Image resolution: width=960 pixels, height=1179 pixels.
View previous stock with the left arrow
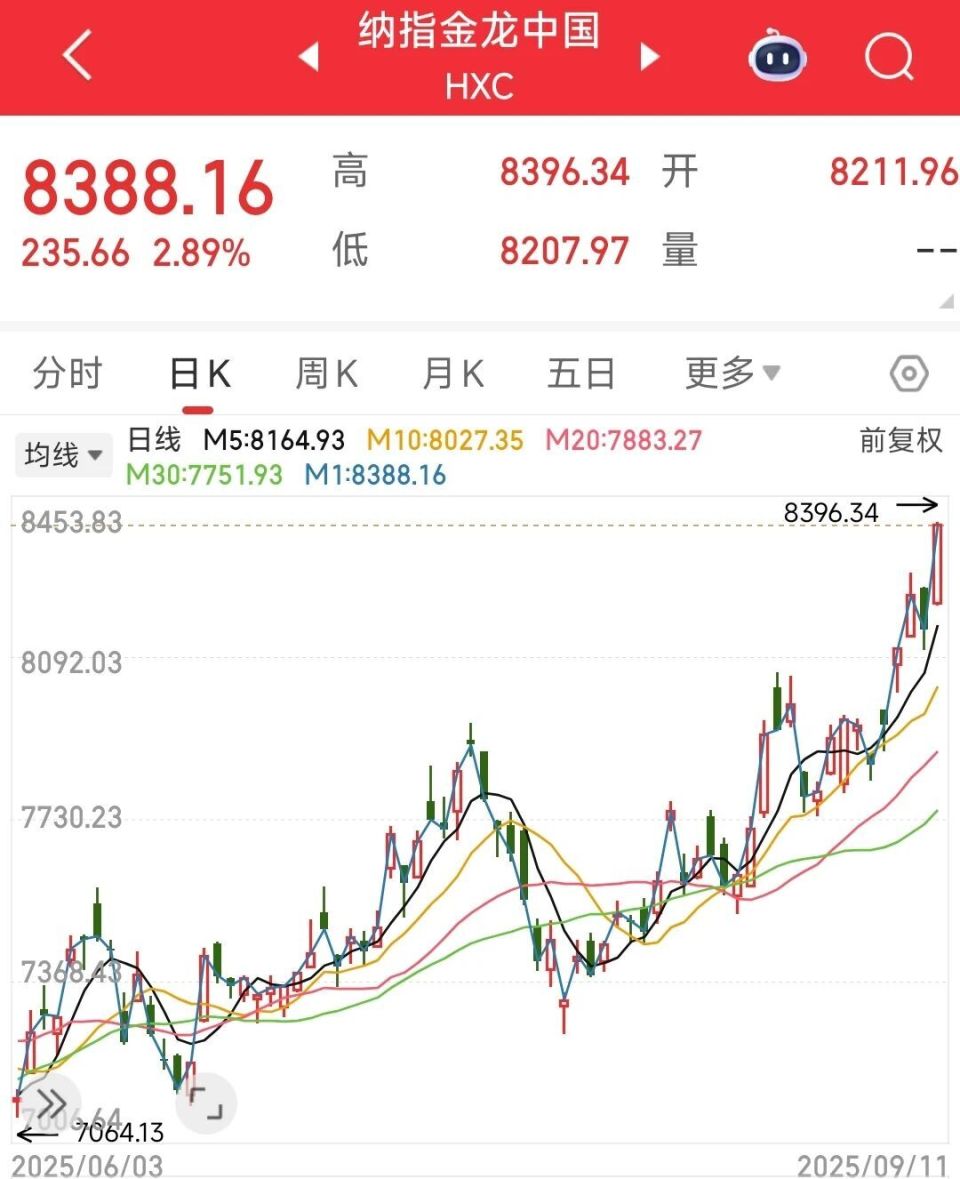click(x=310, y=57)
